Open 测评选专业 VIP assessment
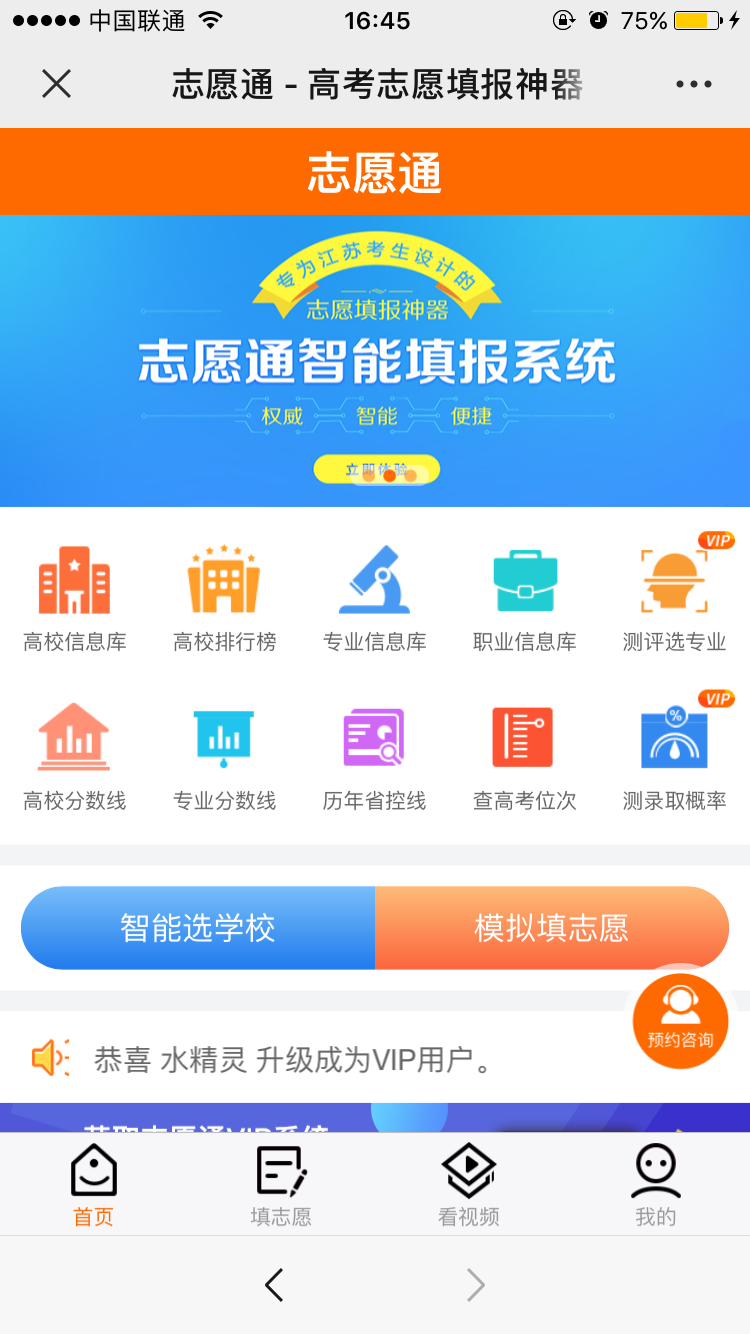 [x=674, y=598]
